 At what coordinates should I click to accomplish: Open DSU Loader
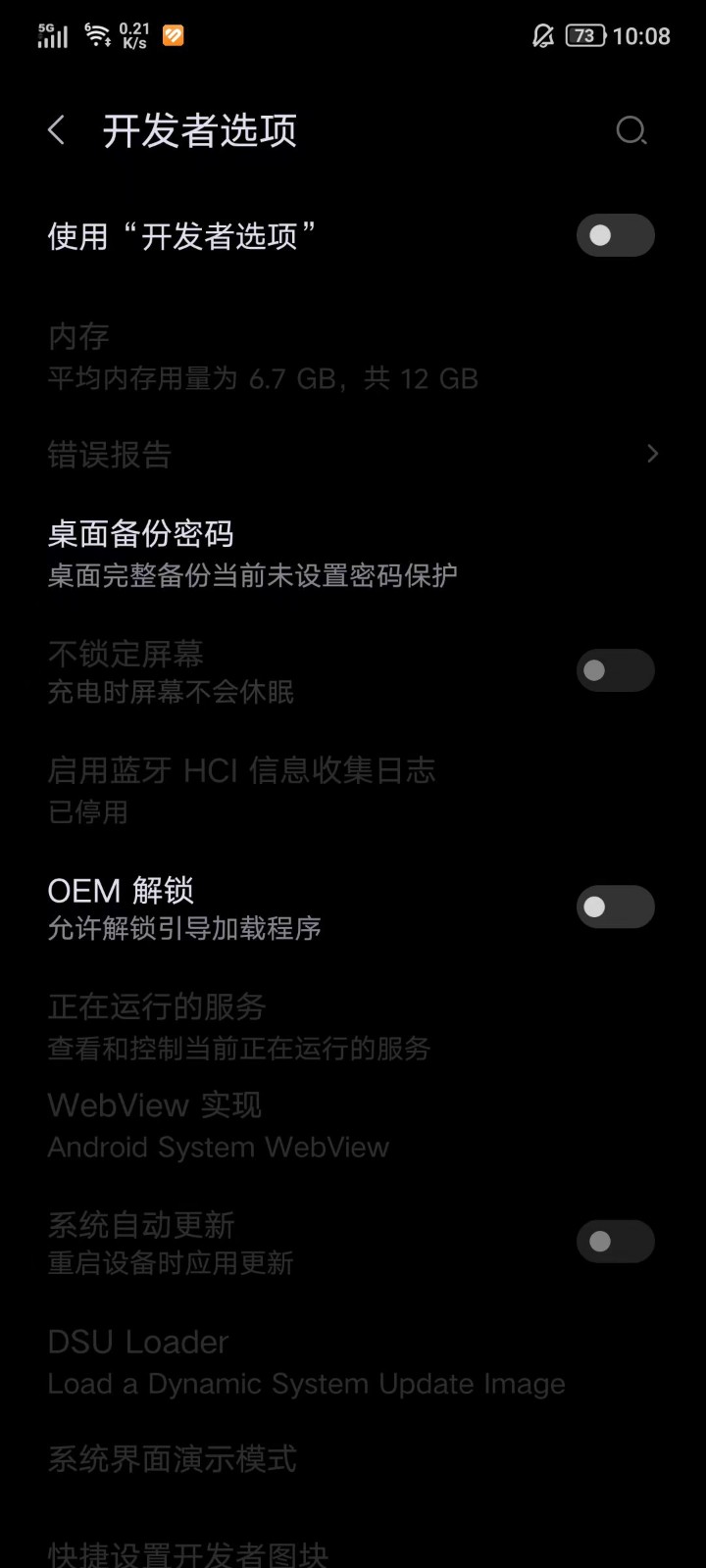click(x=353, y=1361)
